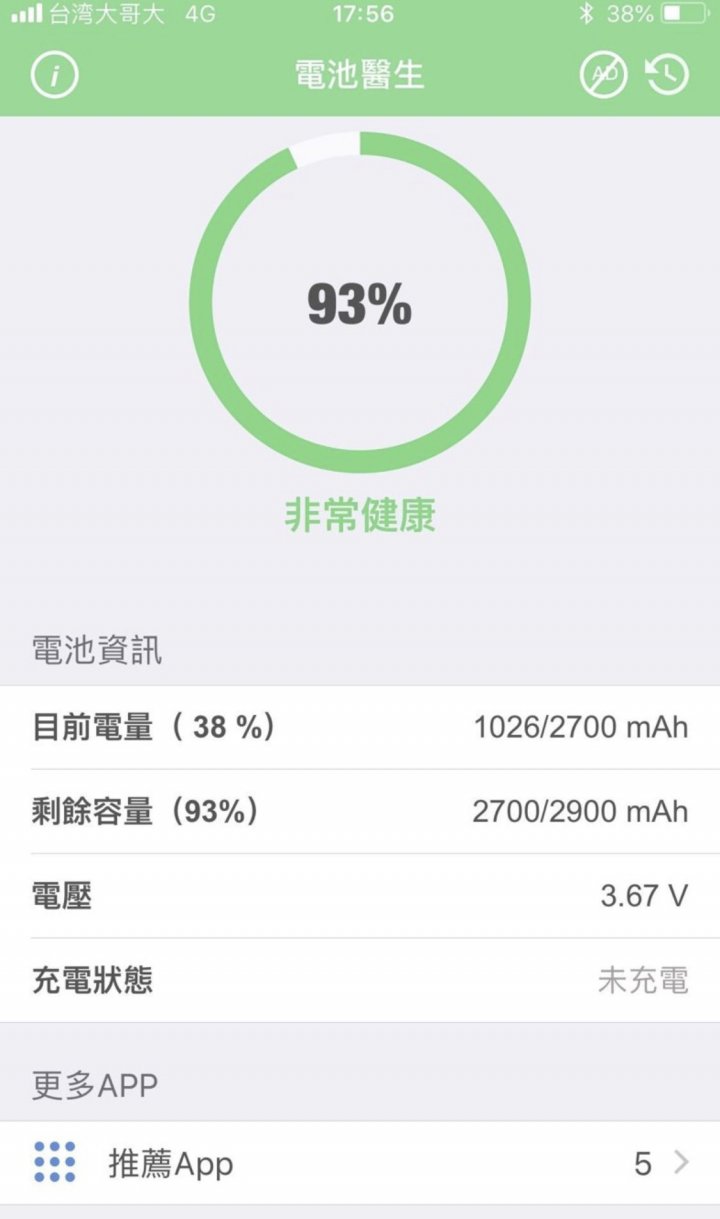Tap the remove ads icon
720x1219 pixels.
click(604, 75)
